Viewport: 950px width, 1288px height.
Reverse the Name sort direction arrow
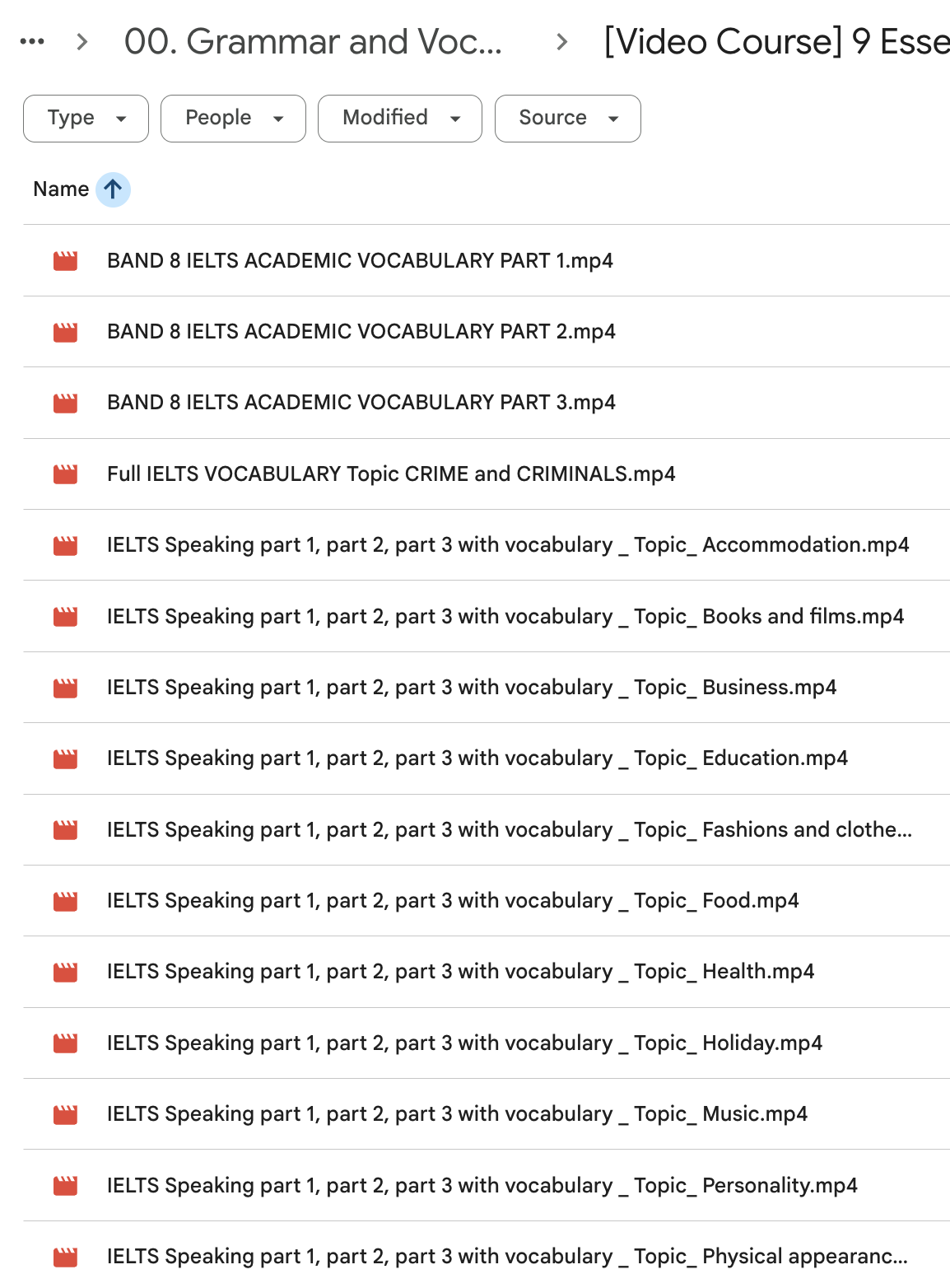(x=113, y=189)
